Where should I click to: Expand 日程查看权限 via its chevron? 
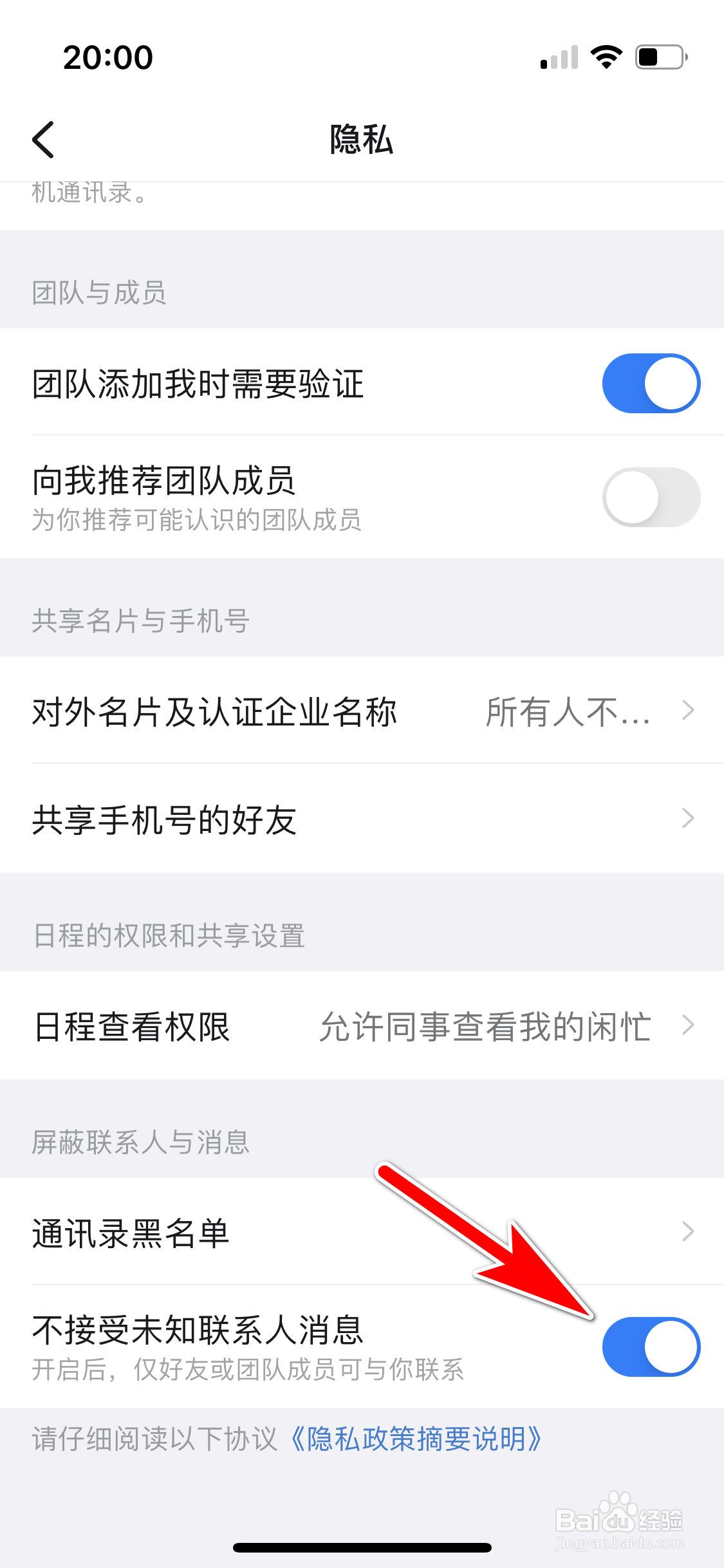coord(688,1025)
